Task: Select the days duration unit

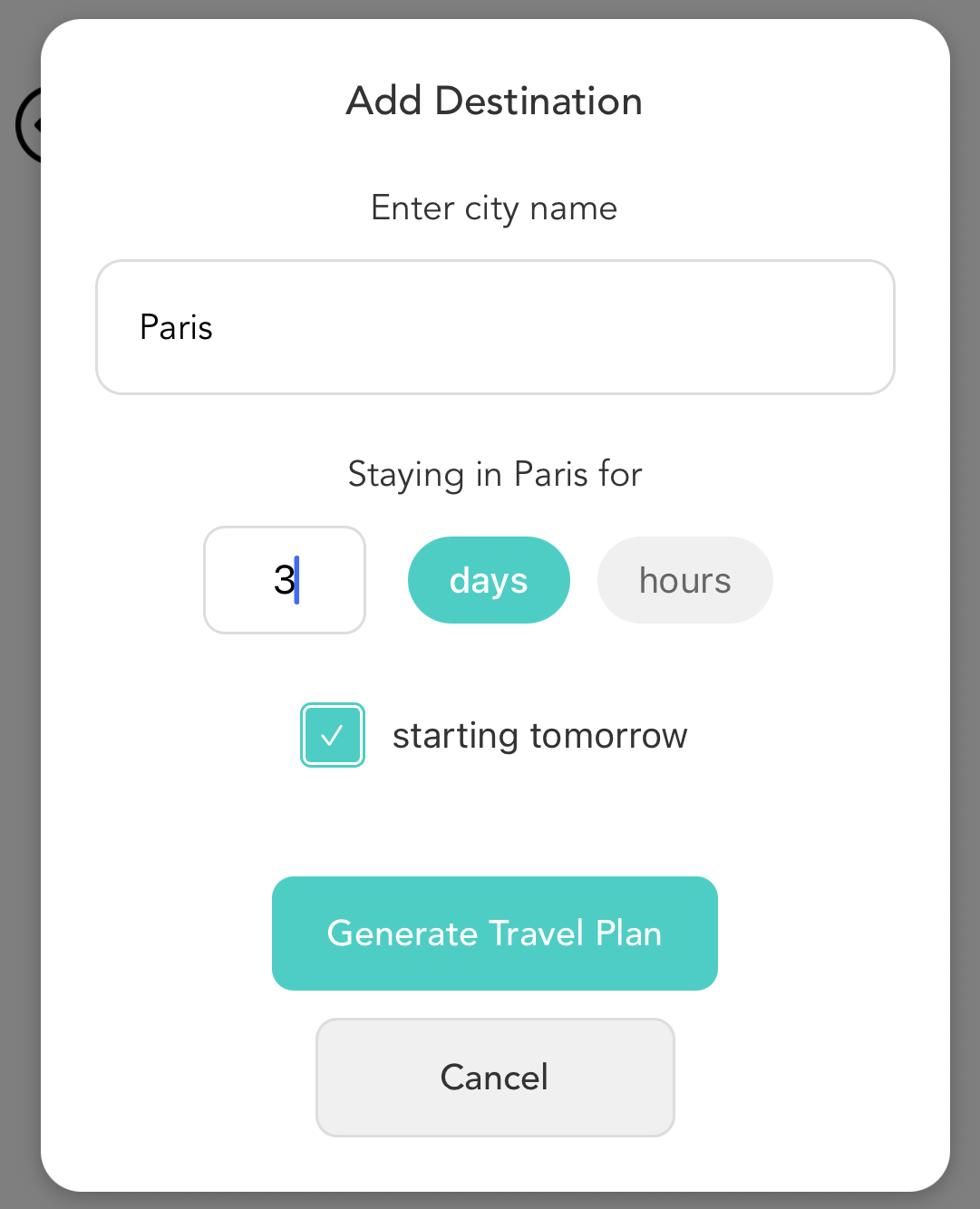Action: [x=489, y=580]
